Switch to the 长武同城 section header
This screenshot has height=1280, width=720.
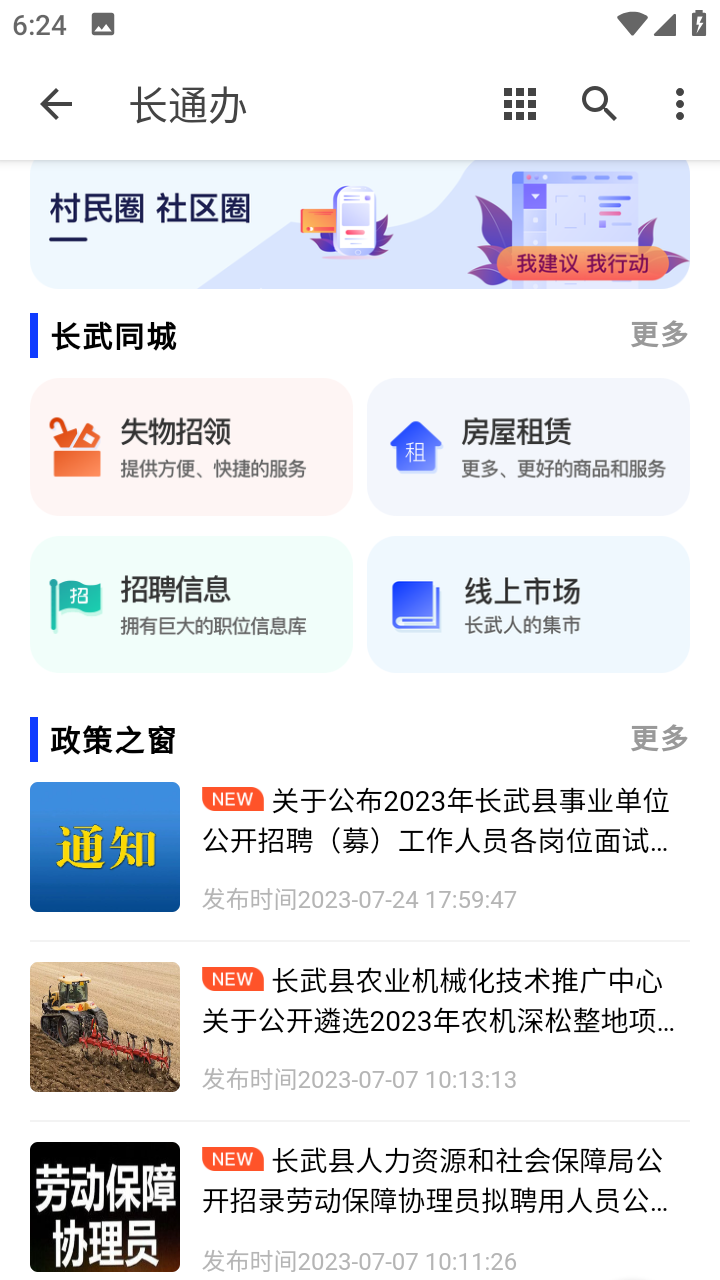pos(113,337)
